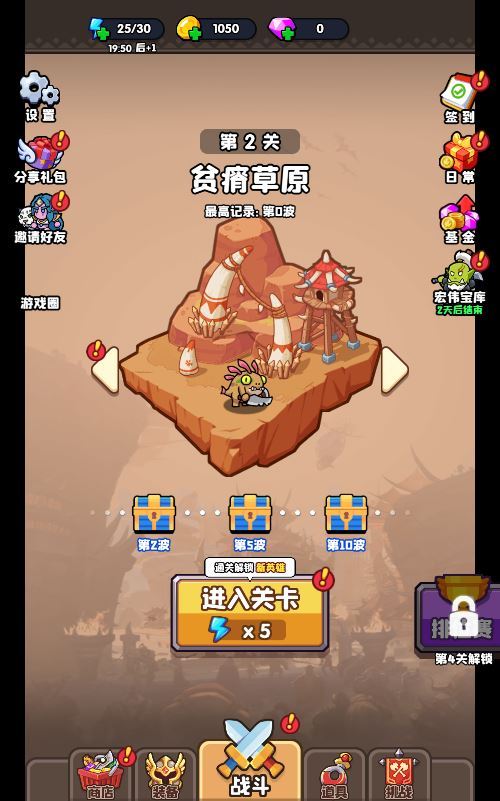Viewport: 500px width, 801px height.
Task: Open 邀请好友 invite friends
Action: click(x=40, y=218)
